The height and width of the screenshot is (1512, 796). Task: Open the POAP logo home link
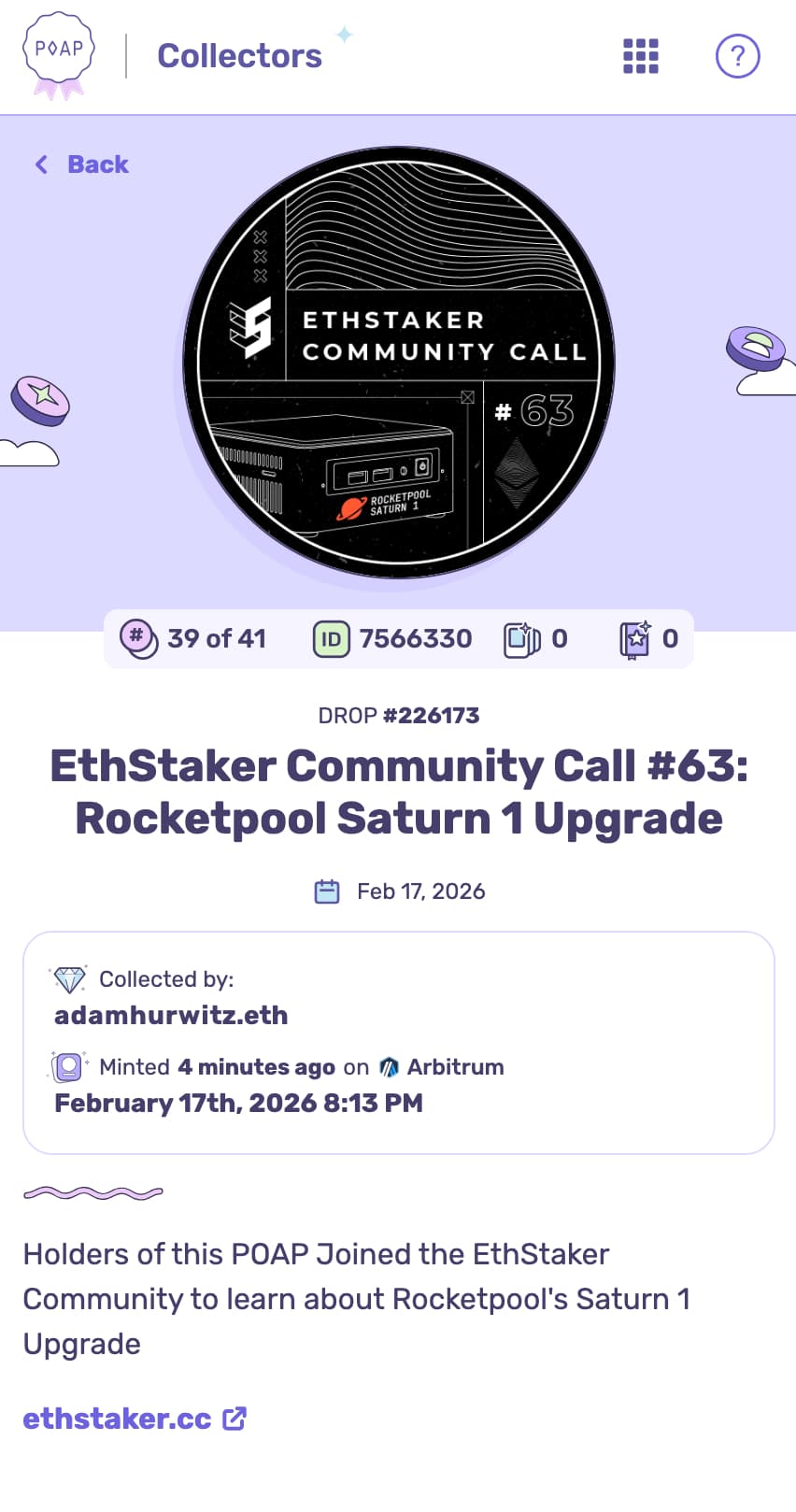coord(59,55)
